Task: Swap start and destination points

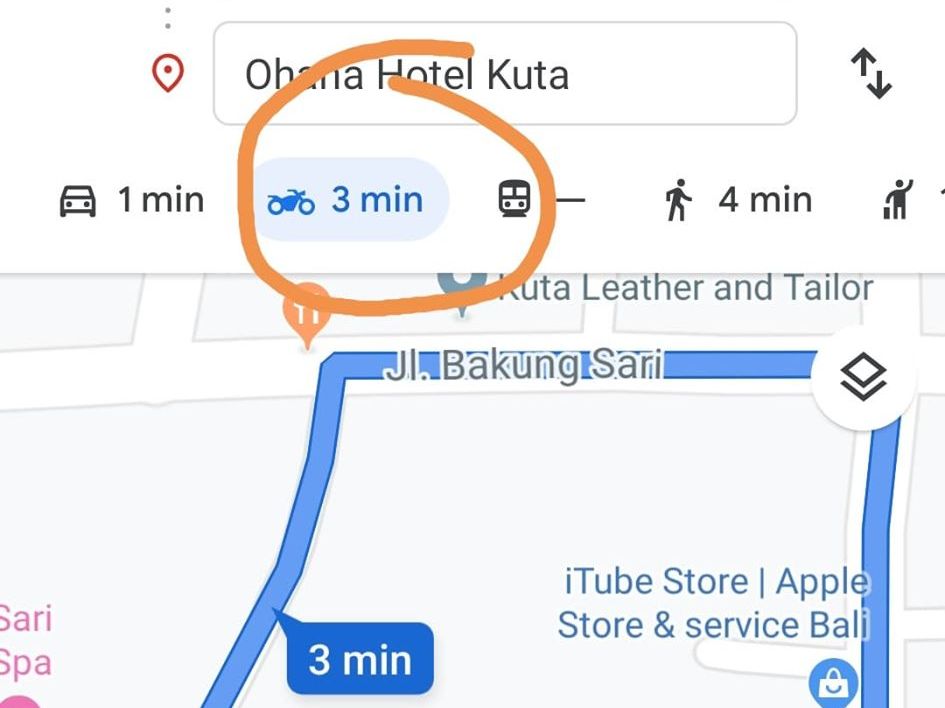Action: pyautogui.click(x=871, y=75)
